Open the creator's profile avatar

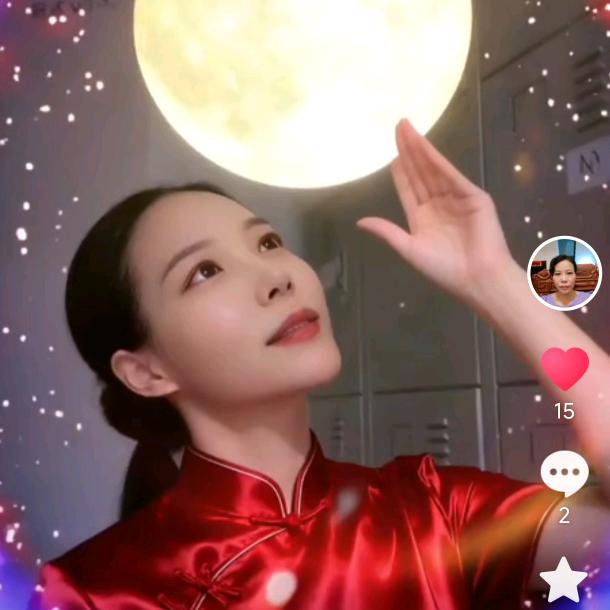(564, 273)
